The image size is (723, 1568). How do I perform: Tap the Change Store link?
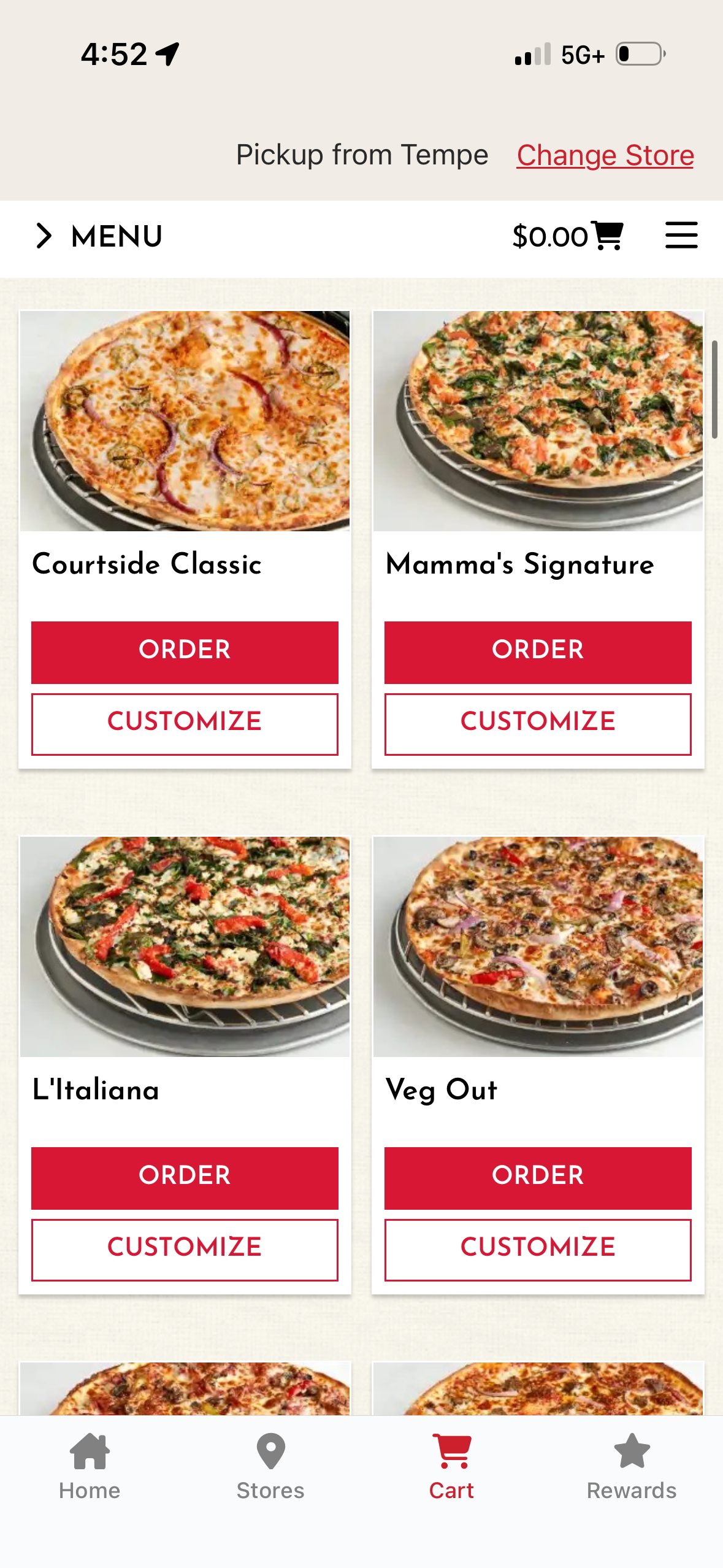(x=605, y=155)
